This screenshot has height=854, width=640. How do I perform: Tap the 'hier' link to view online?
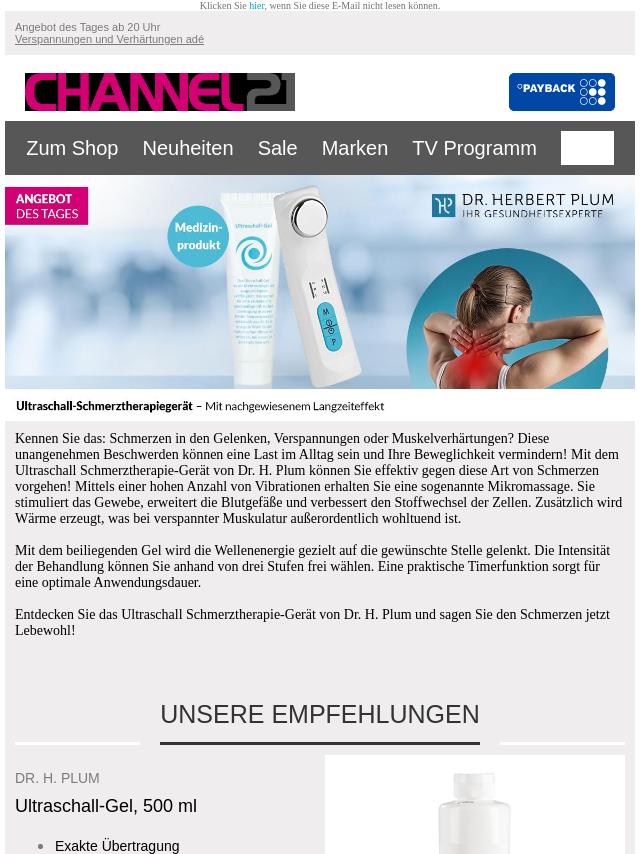(x=257, y=6)
